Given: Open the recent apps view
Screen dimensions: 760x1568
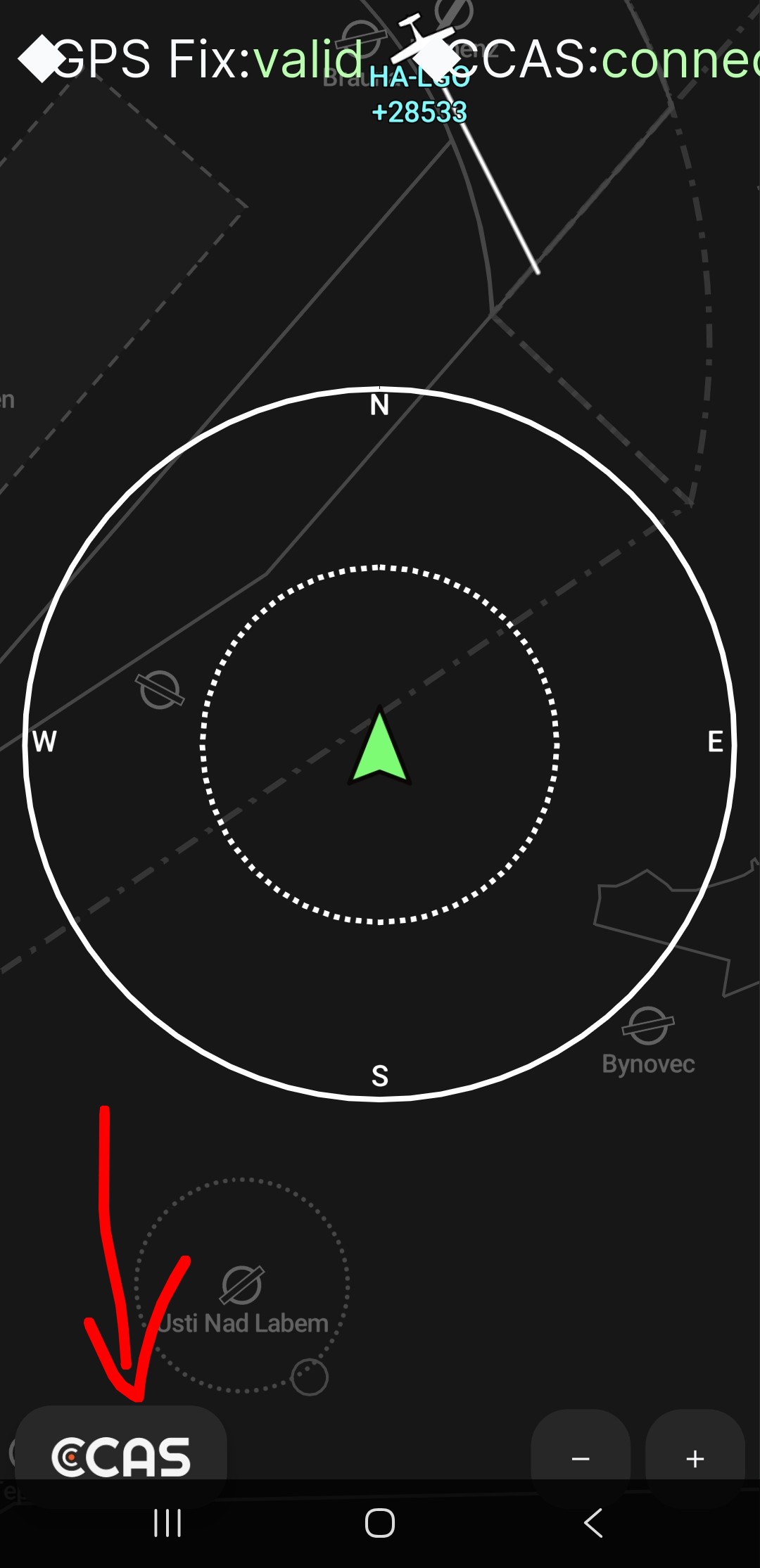Looking at the screenshot, I should (167, 1523).
